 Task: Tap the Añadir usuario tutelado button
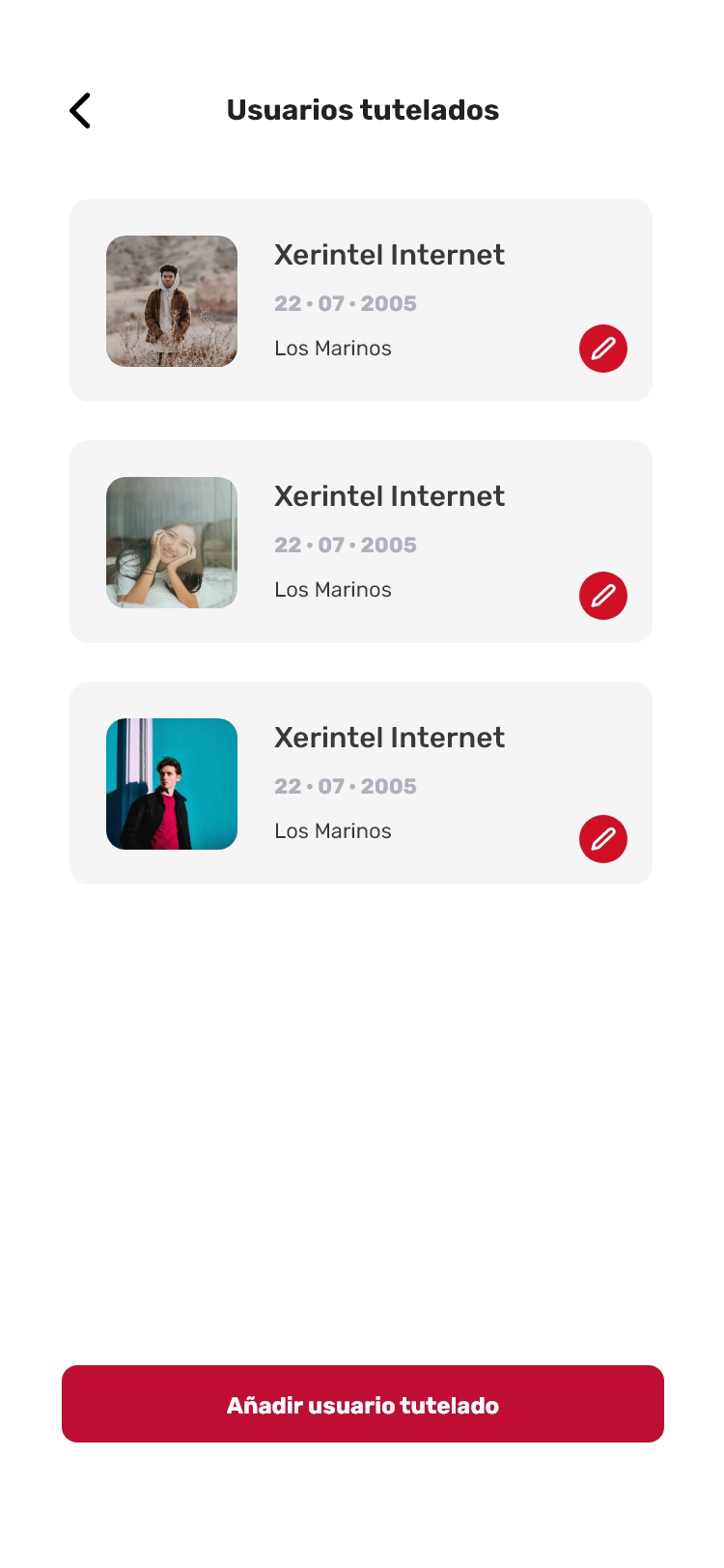[362, 1404]
